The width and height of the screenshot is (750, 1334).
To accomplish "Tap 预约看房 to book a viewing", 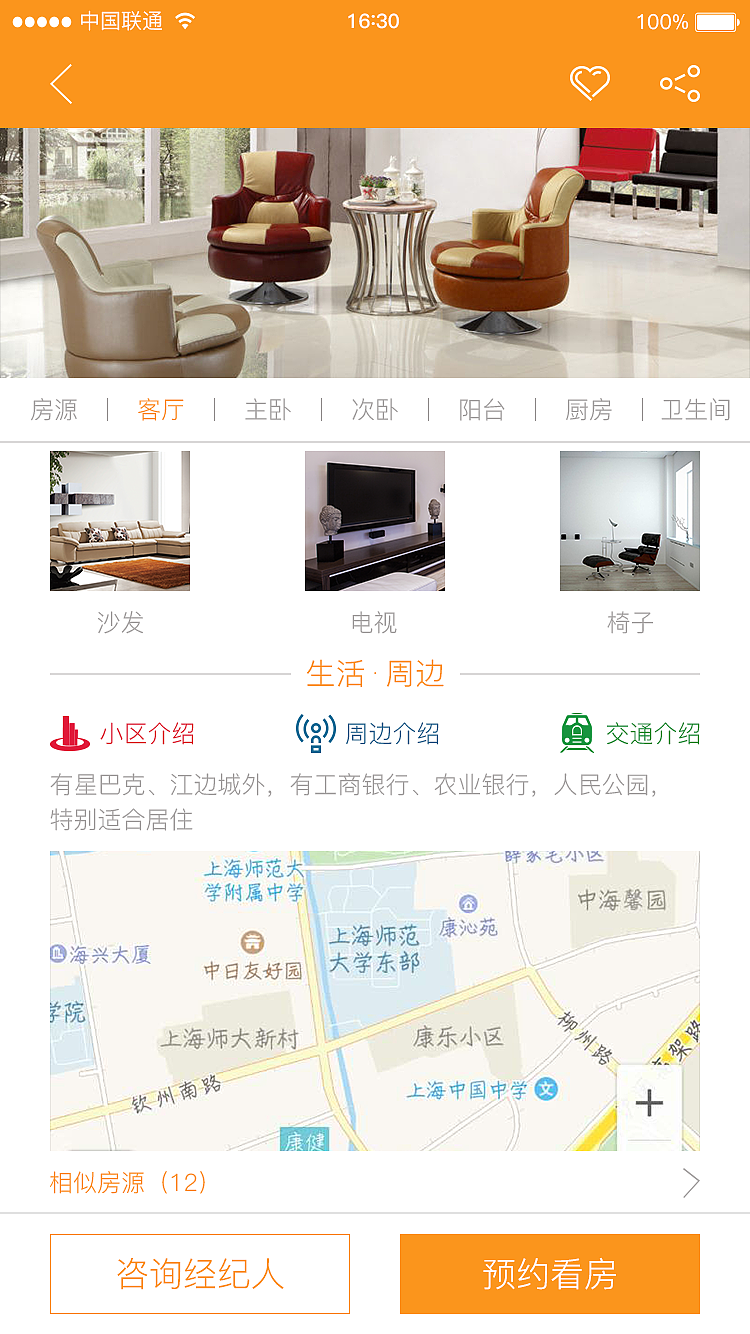I will tap(550, 1274).
